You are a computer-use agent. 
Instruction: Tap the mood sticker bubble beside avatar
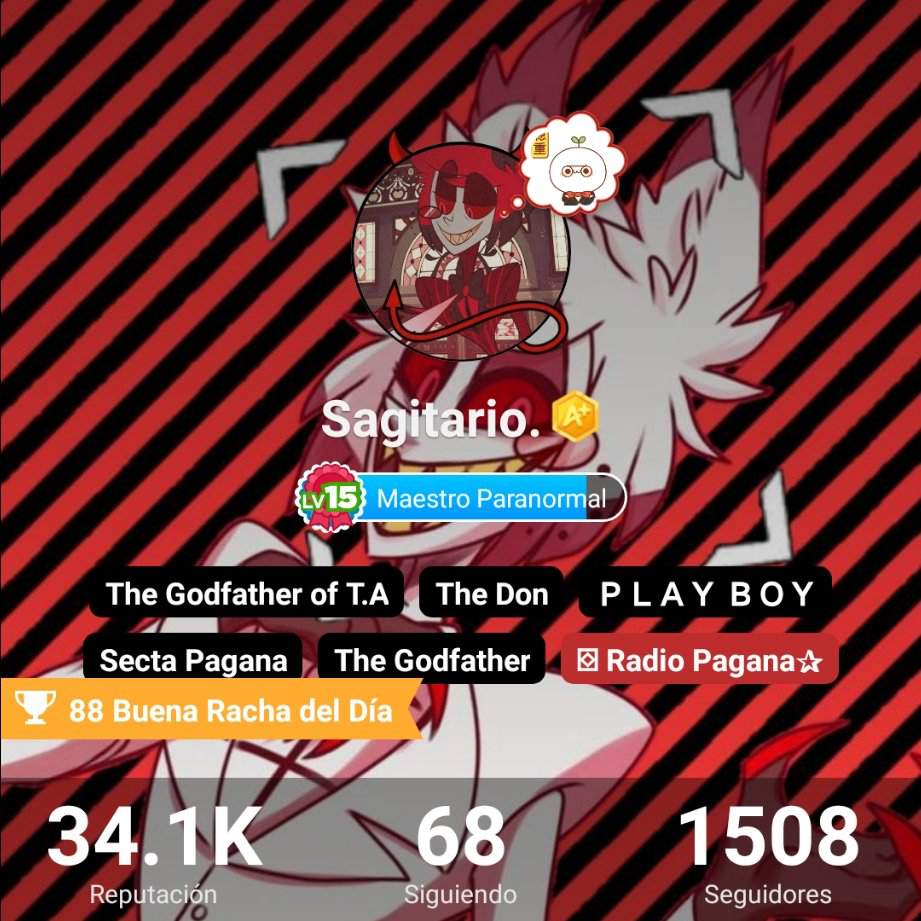coord(573,164)
